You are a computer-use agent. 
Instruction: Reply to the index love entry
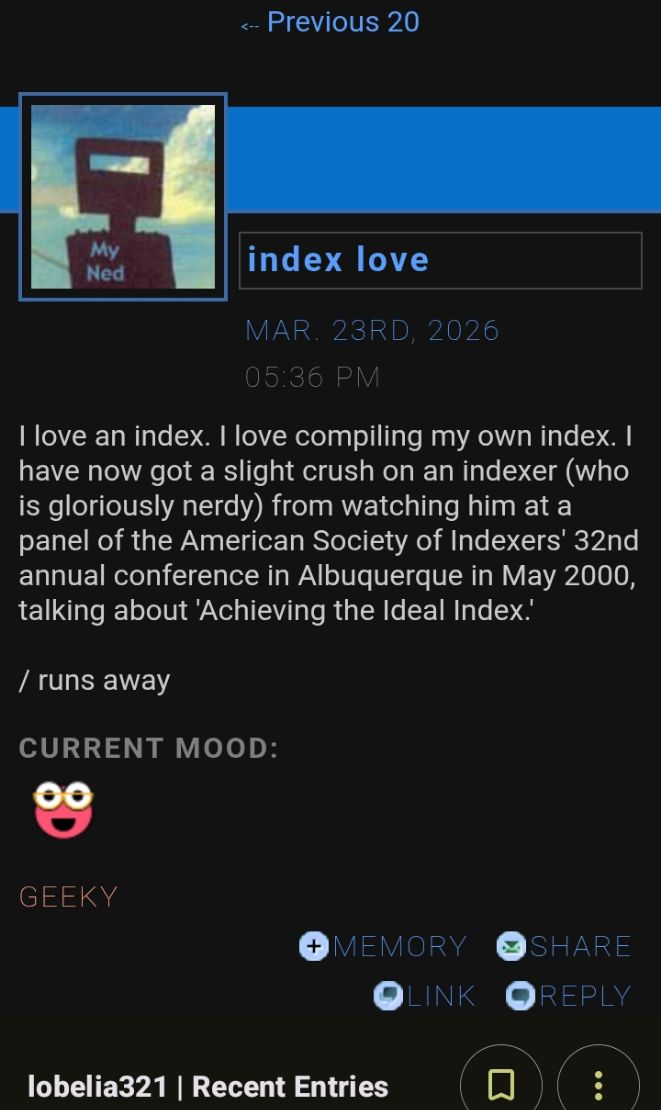coord(569,996)
